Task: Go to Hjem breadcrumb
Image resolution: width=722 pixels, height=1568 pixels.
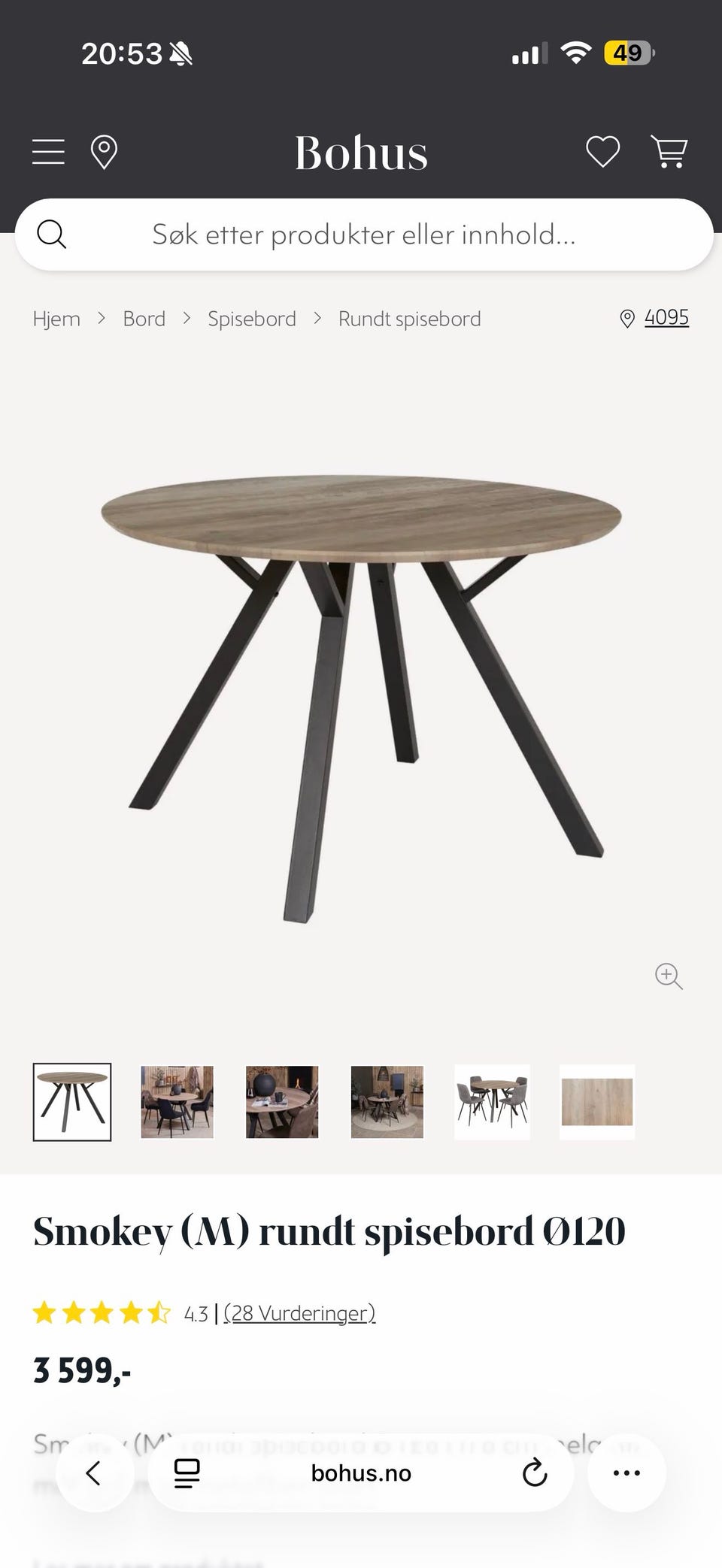Action: click(56, 319)
